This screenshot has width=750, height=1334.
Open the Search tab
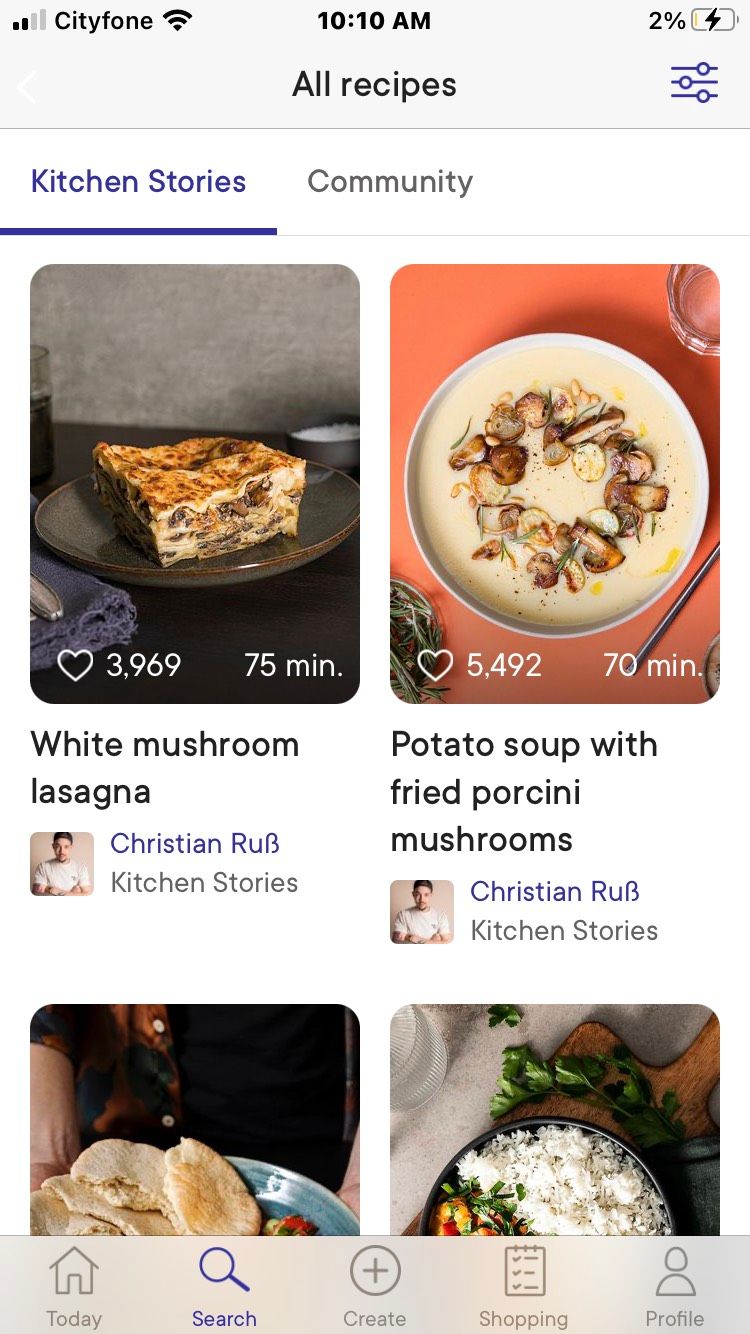pos(224,1287)
